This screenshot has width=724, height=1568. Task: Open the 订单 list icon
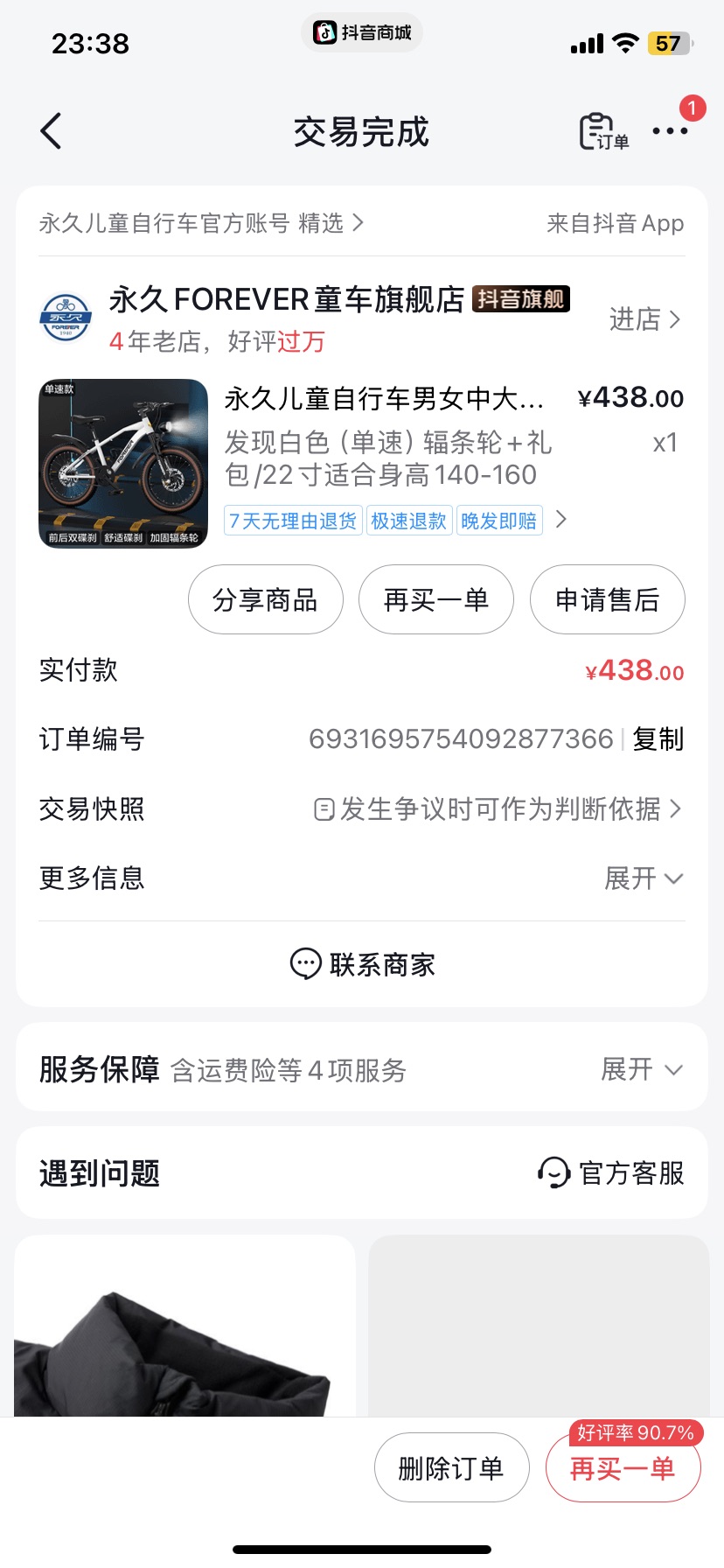point(603,132)
